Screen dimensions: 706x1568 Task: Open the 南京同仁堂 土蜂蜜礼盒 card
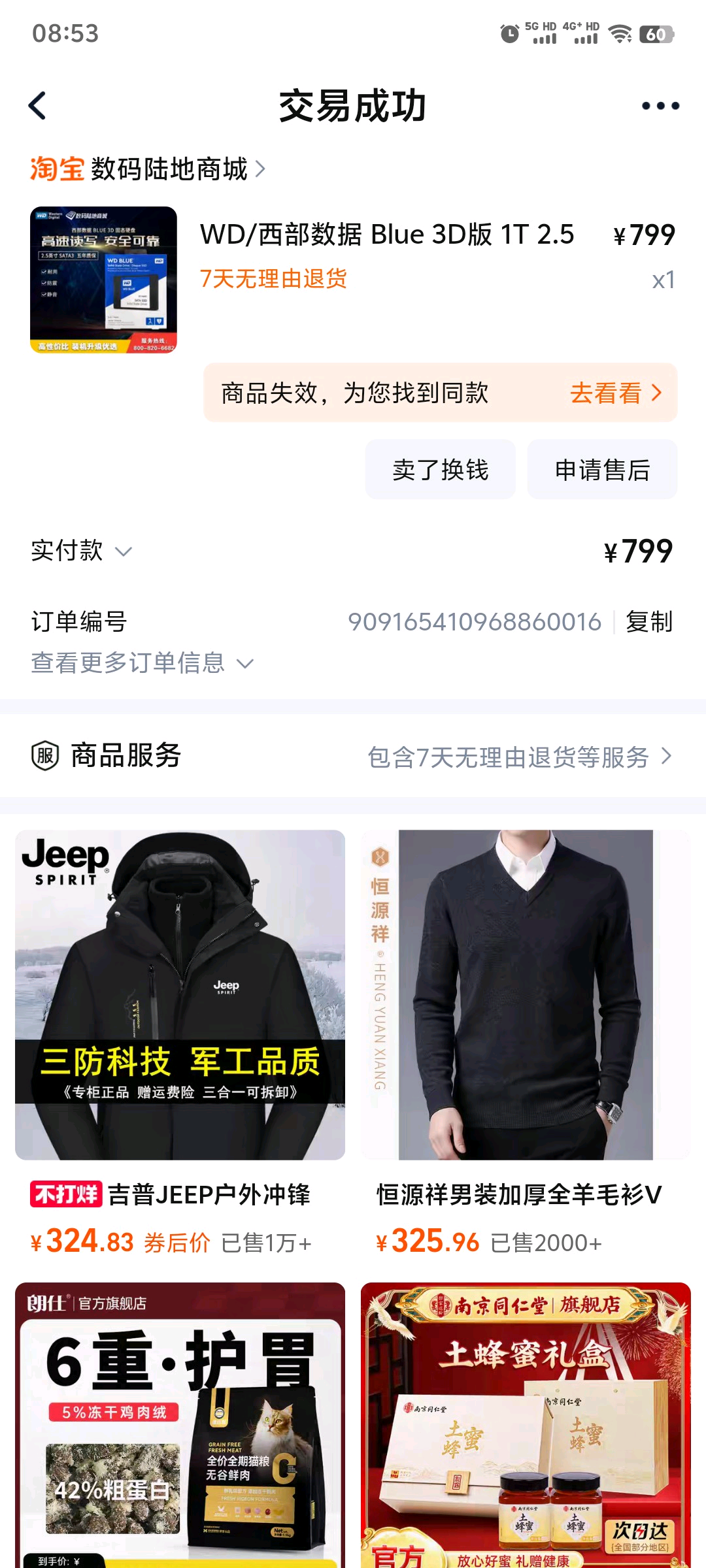pos(526,1424)
